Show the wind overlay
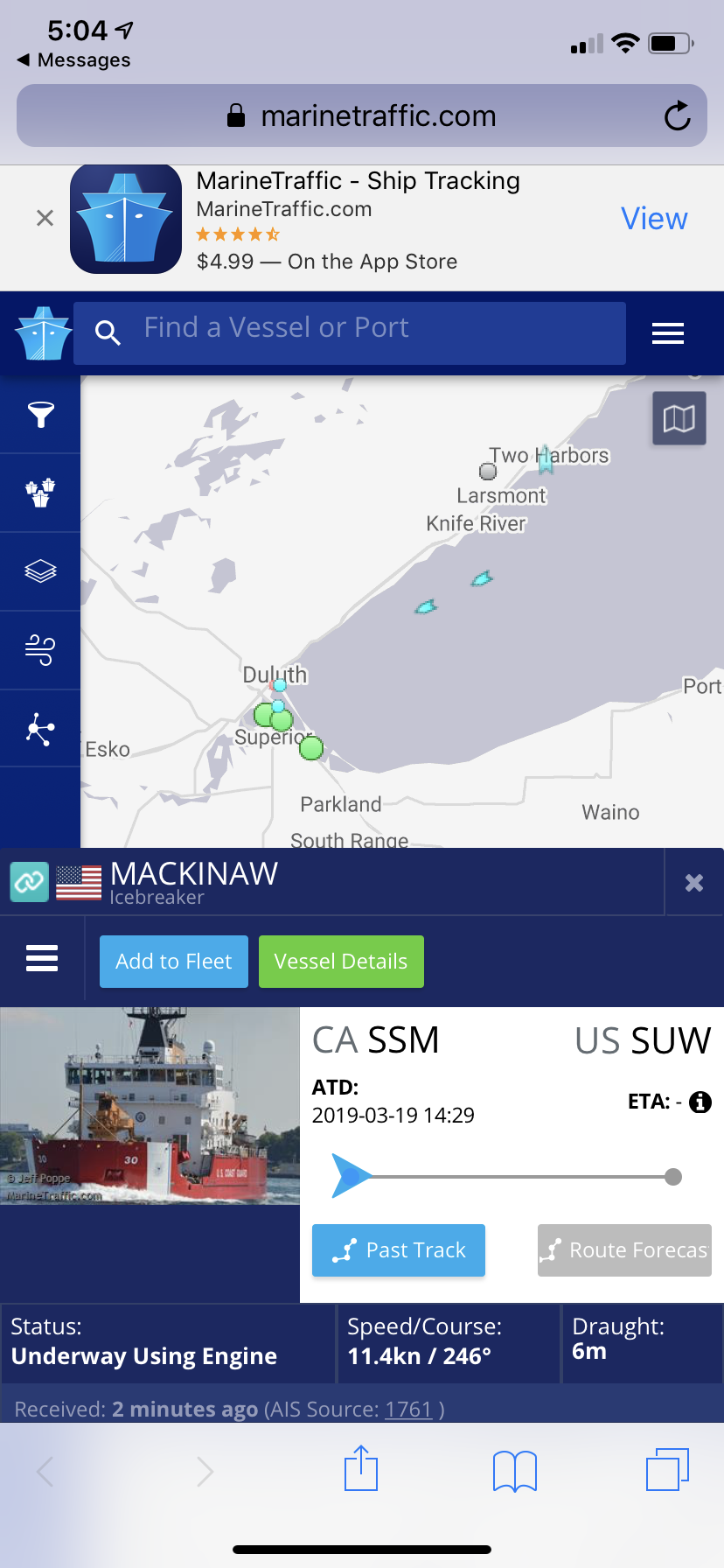 (x=40, y=650)
